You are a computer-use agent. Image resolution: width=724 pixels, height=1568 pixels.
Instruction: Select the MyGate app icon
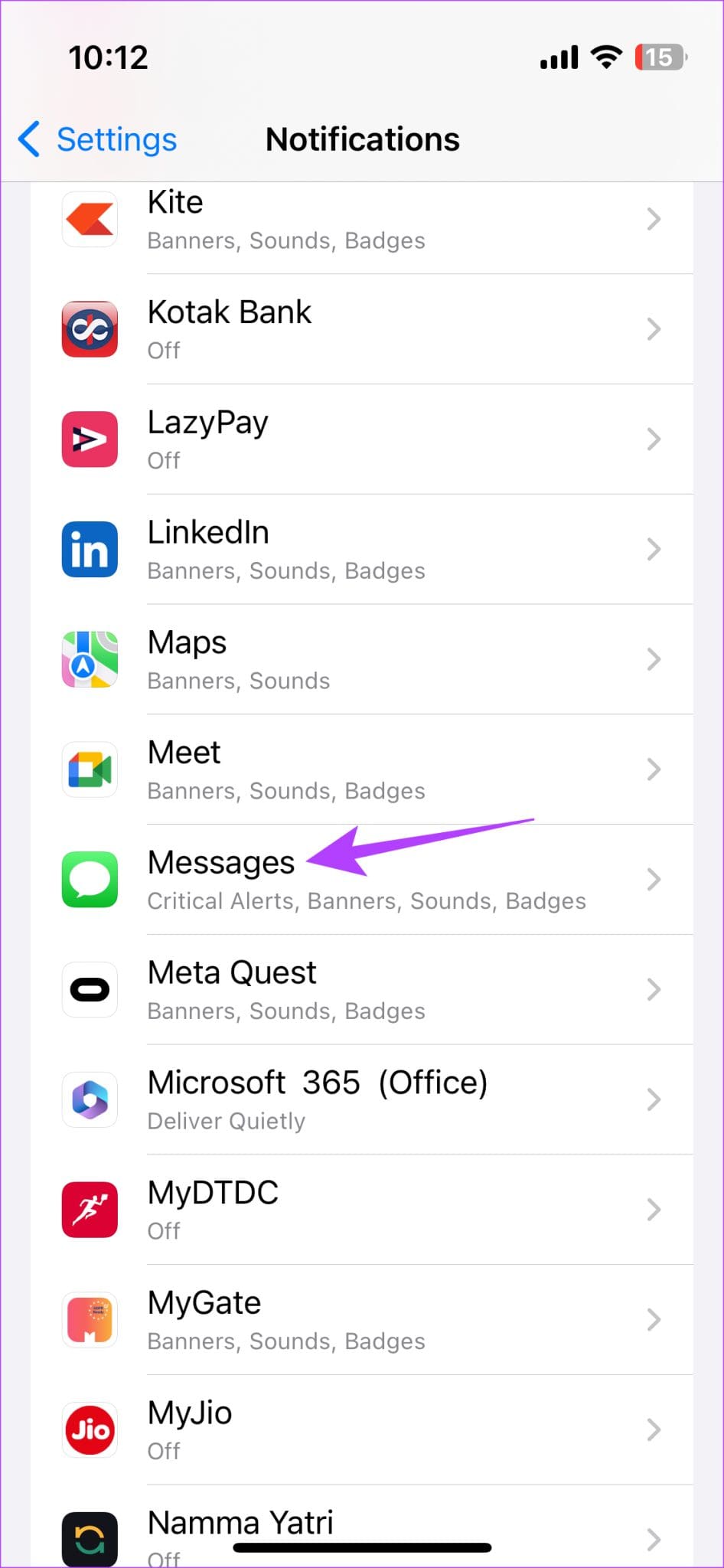click(90, 1319)
